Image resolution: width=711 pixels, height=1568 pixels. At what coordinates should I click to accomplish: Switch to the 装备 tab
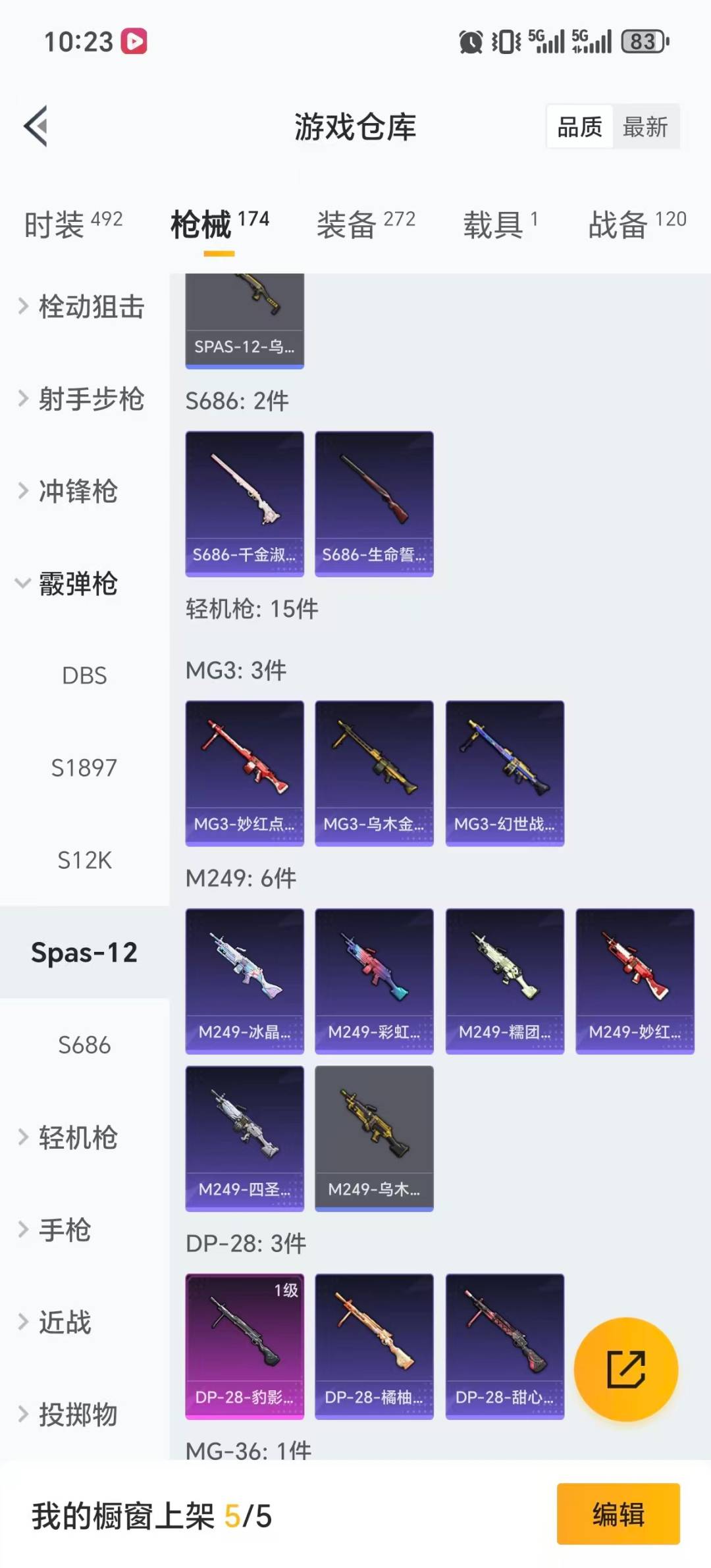click(365, 224)
